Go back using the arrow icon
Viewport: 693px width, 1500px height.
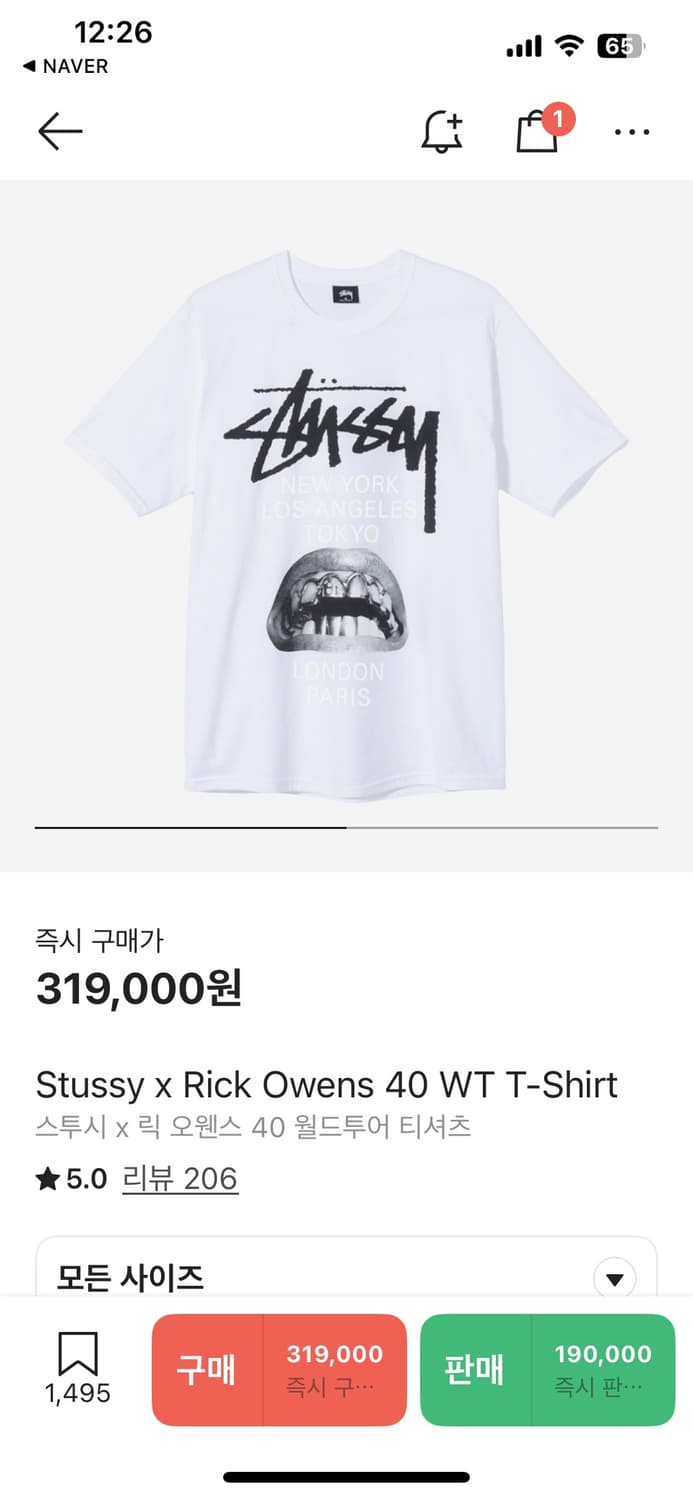tap(60, 131)
